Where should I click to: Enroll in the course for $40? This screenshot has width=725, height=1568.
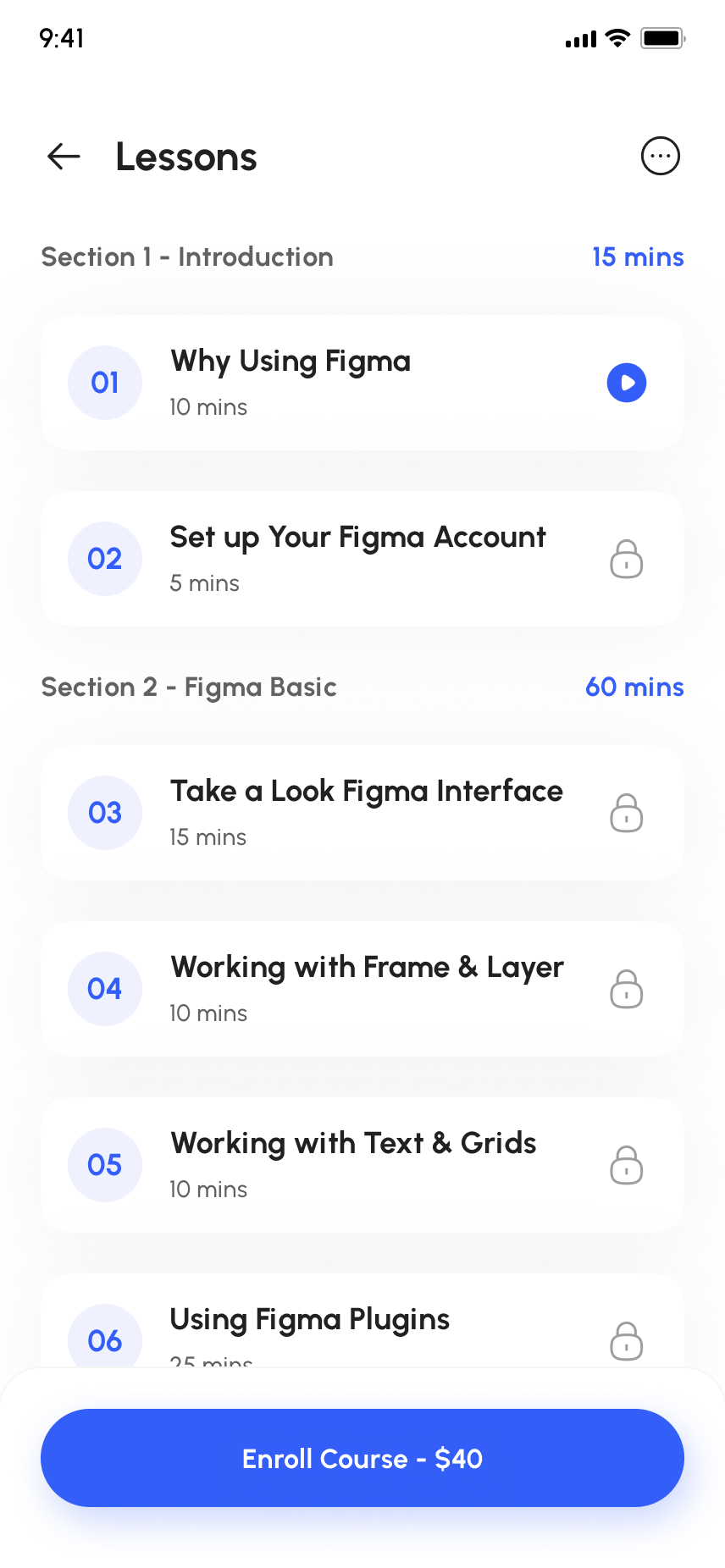coord(362,1458)
